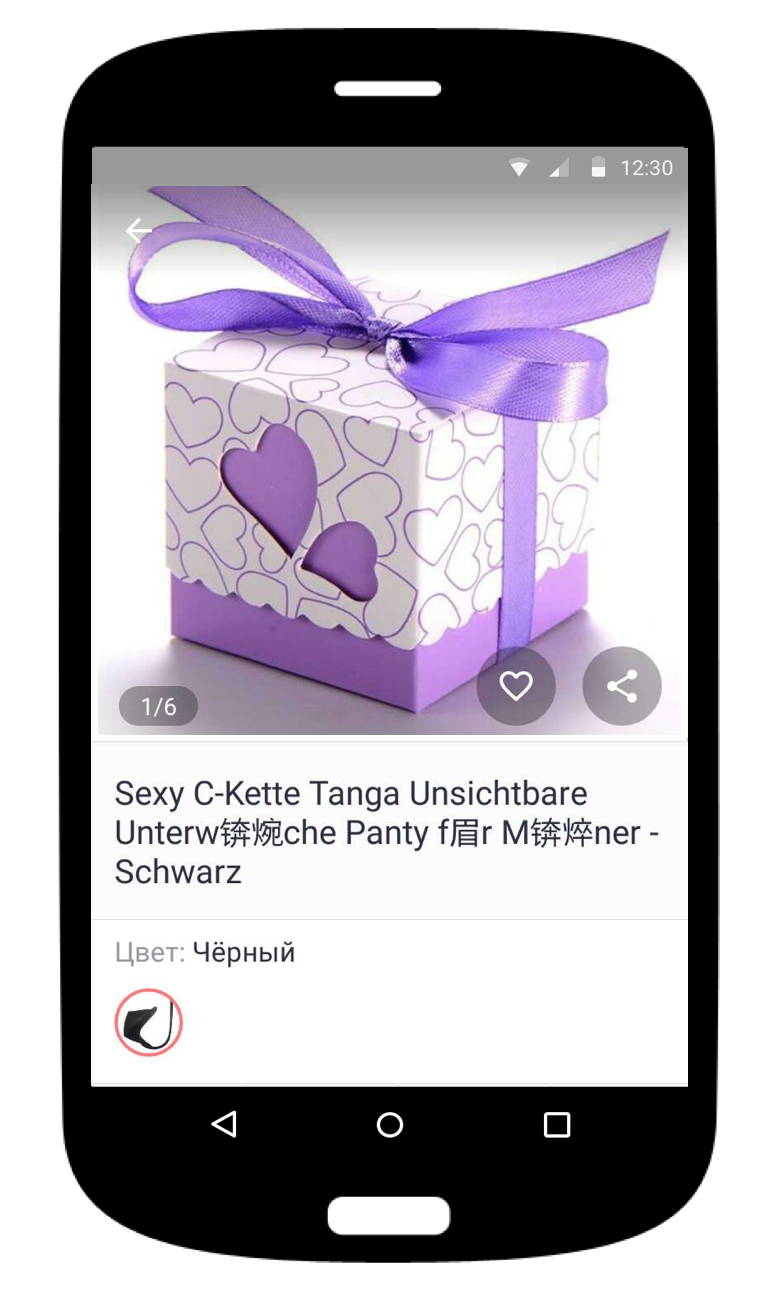This screenshot has height=1301, width=775.
Task: Open recent apps from navigation bar
Action: tap(556, 1125)
